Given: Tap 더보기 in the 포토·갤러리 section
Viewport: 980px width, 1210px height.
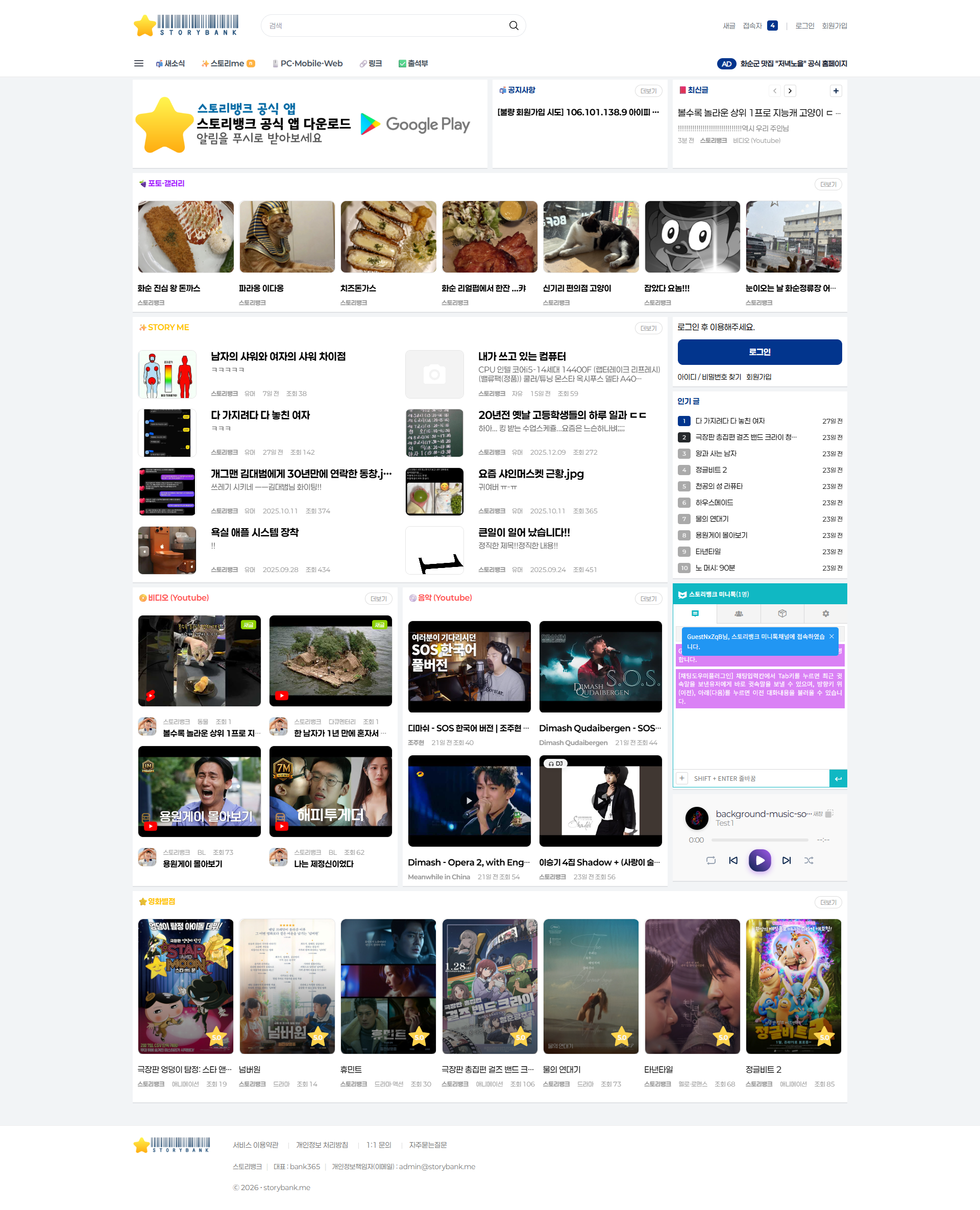Looking at the screenshot, I should 827,185.
